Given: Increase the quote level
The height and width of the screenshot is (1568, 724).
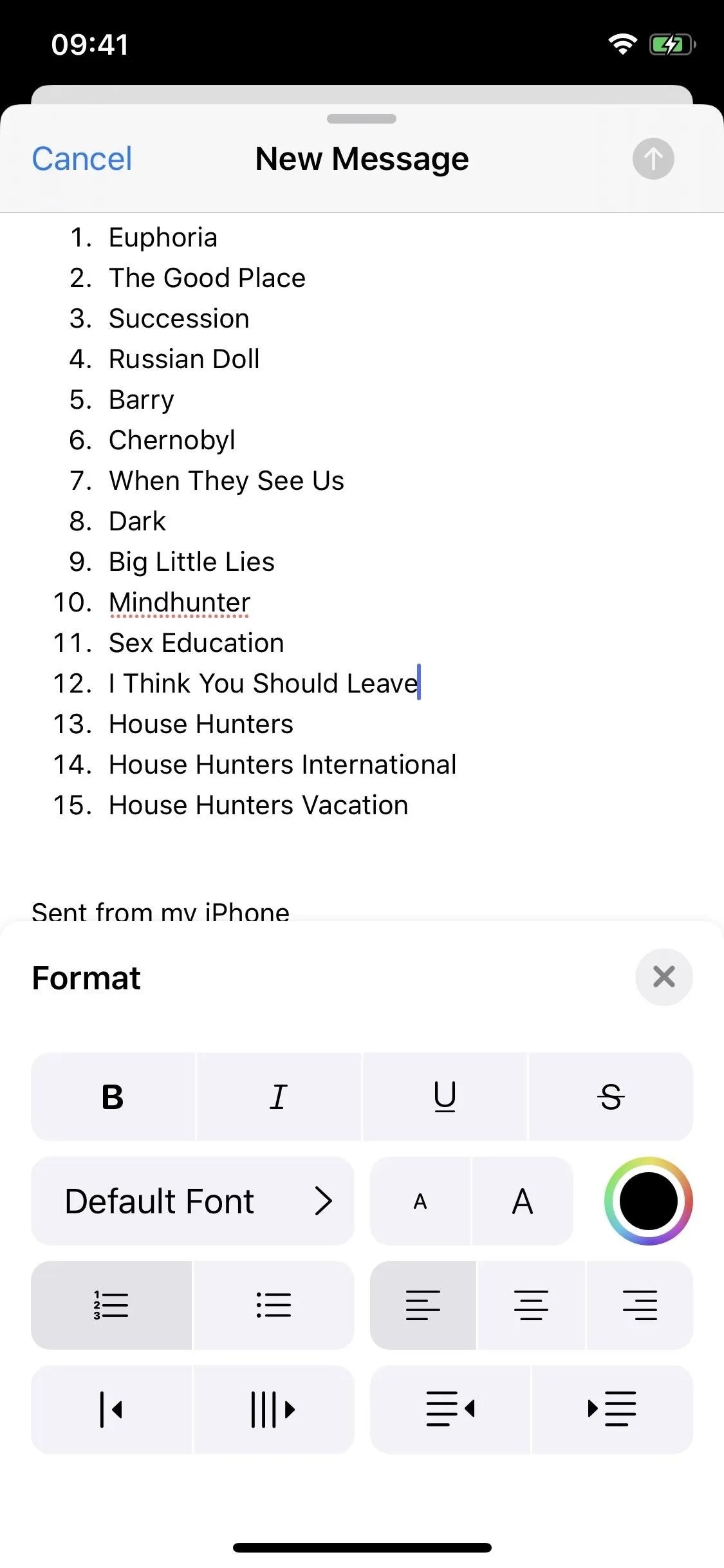Looking at the screenshot, I should tap(274, 1410).
